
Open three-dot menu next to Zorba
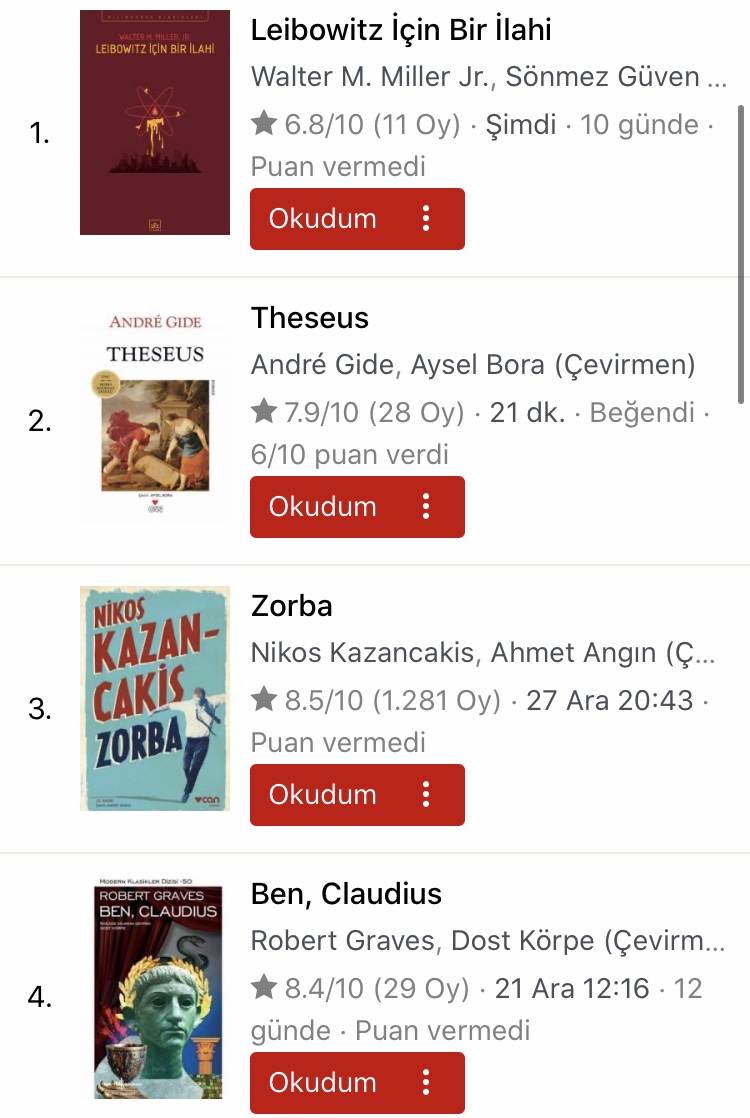(427, 795)
